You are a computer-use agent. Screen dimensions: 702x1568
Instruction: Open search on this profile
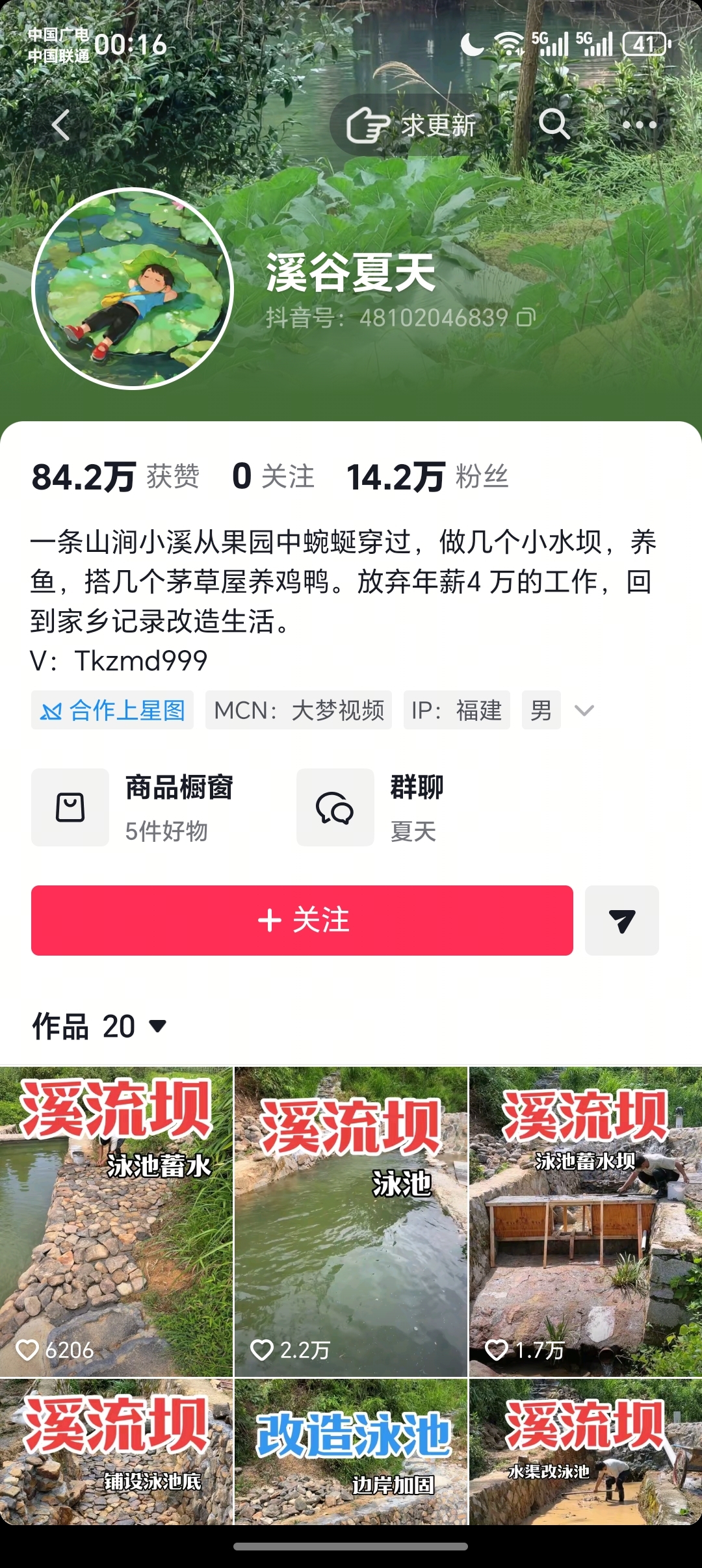[554, 124]
